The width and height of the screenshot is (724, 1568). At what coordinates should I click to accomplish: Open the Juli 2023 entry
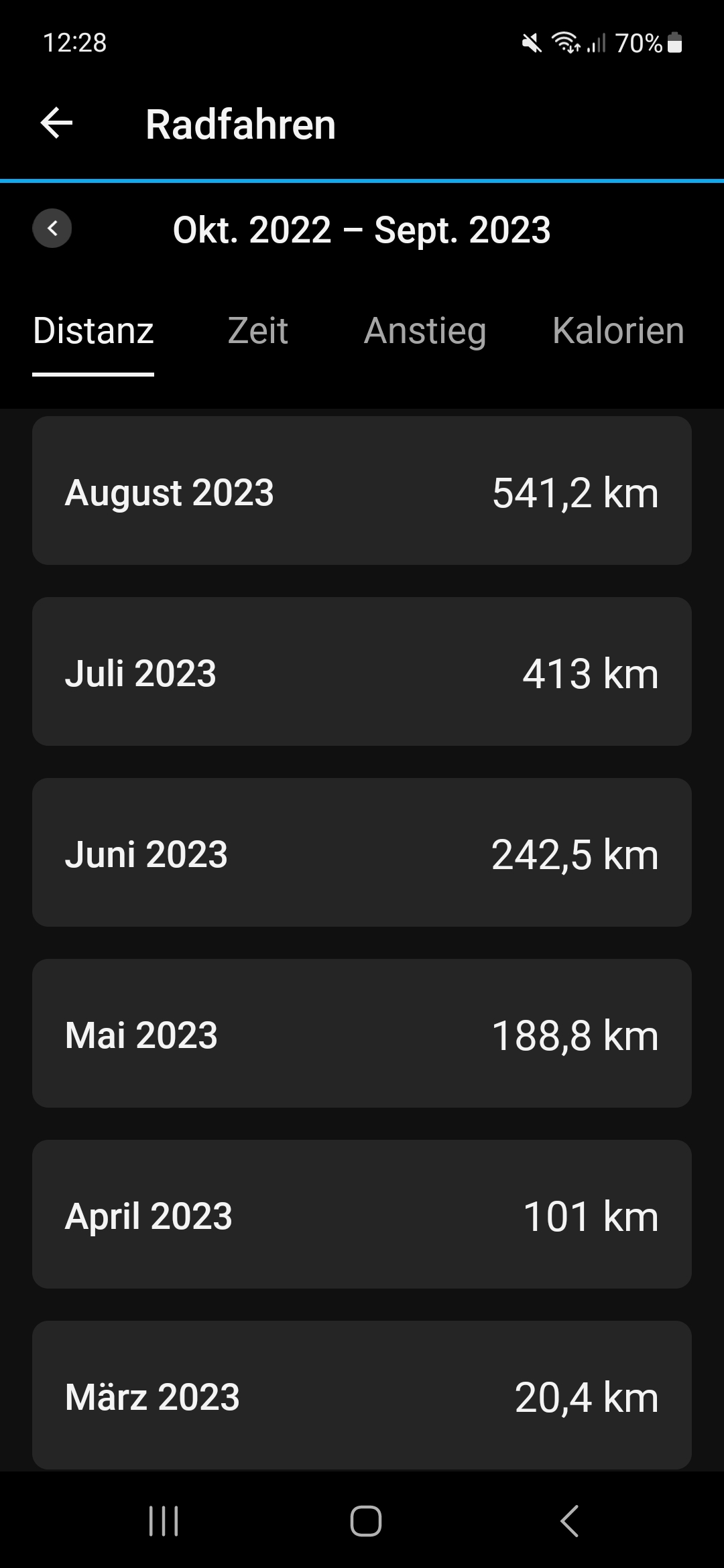tap(362, 672)
